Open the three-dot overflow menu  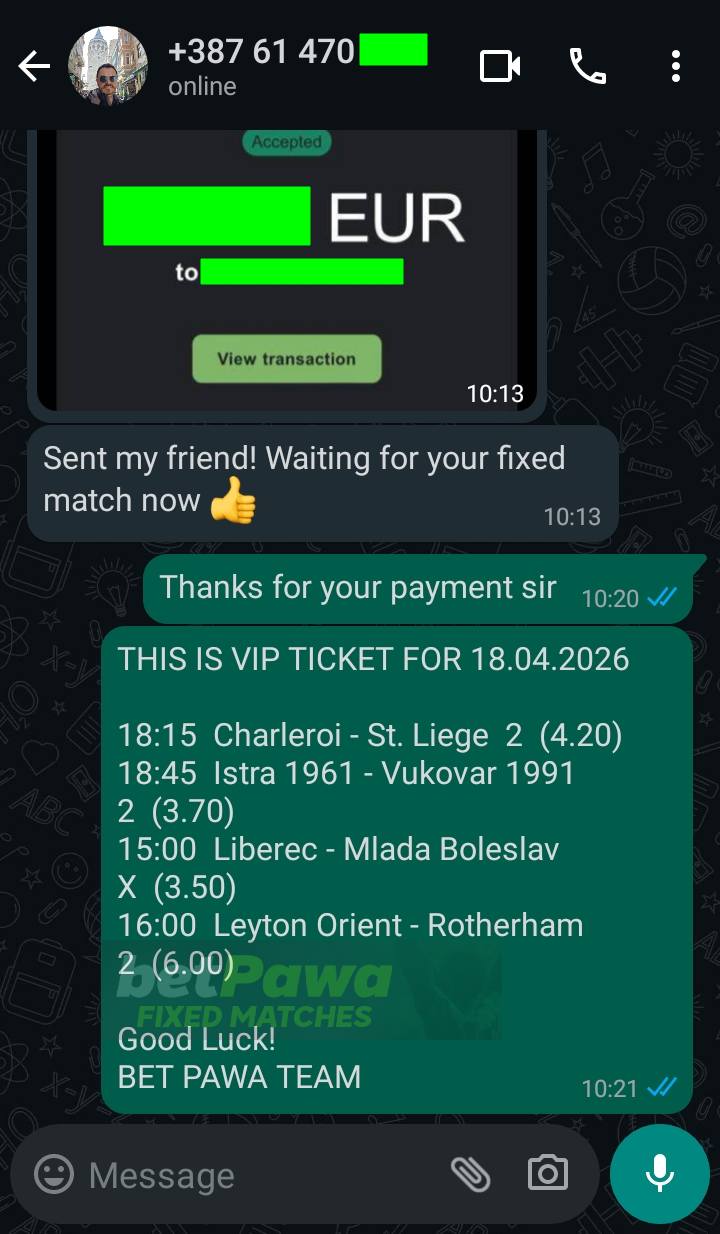[675, 66]
